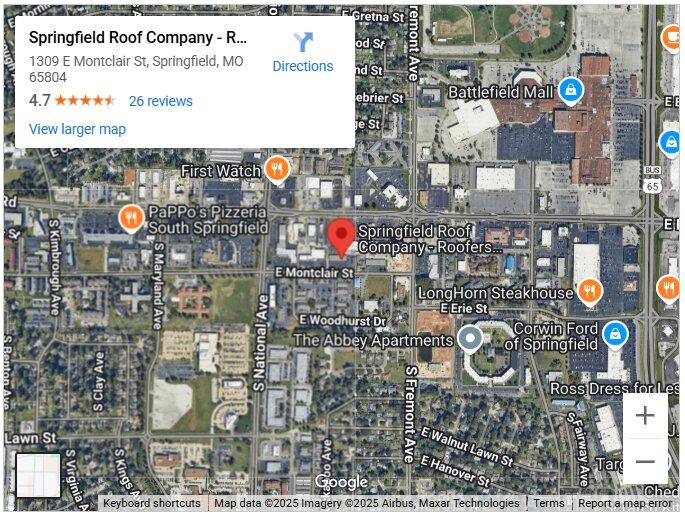
Task: Open First Watch restaurant marker
Action: pos(278,169)
